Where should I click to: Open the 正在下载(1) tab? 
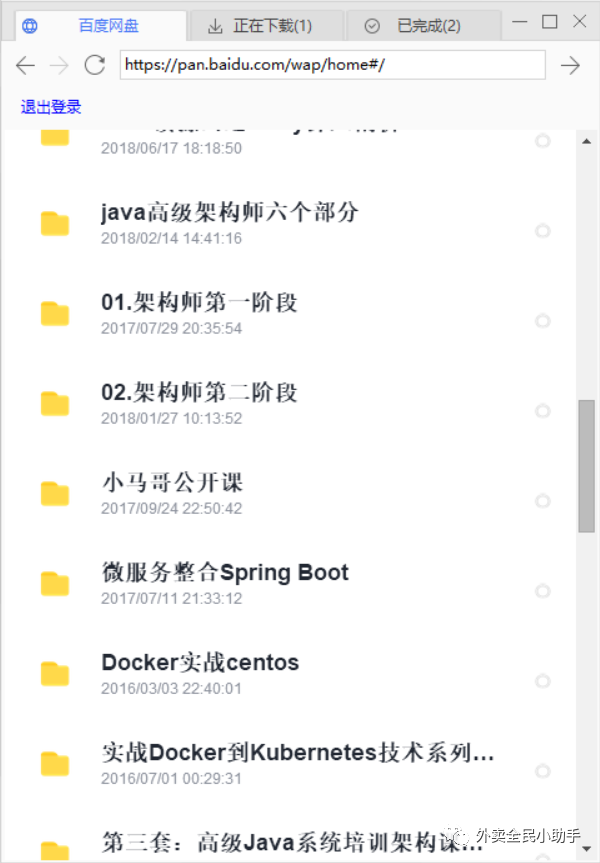[266, 26]
